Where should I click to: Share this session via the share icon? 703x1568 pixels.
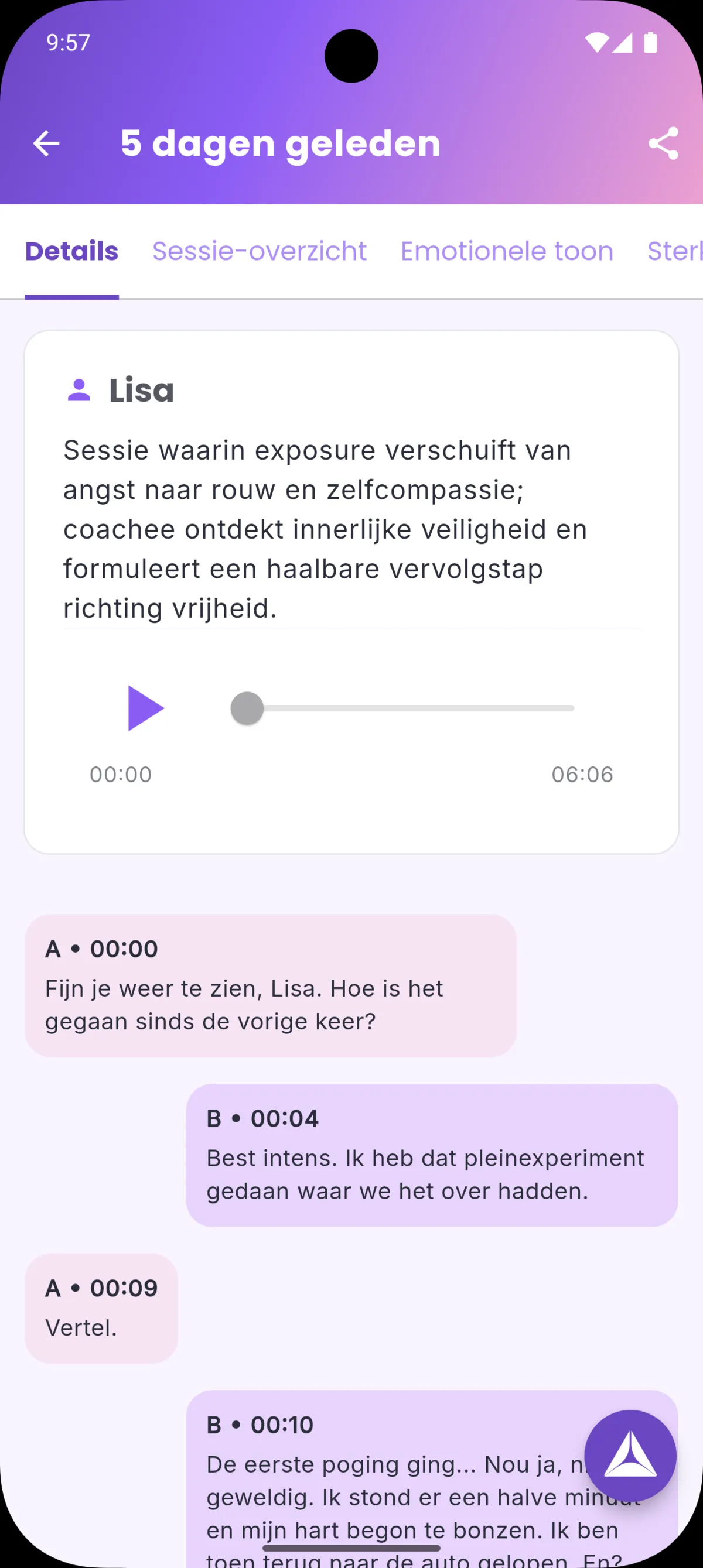point(663,143)
